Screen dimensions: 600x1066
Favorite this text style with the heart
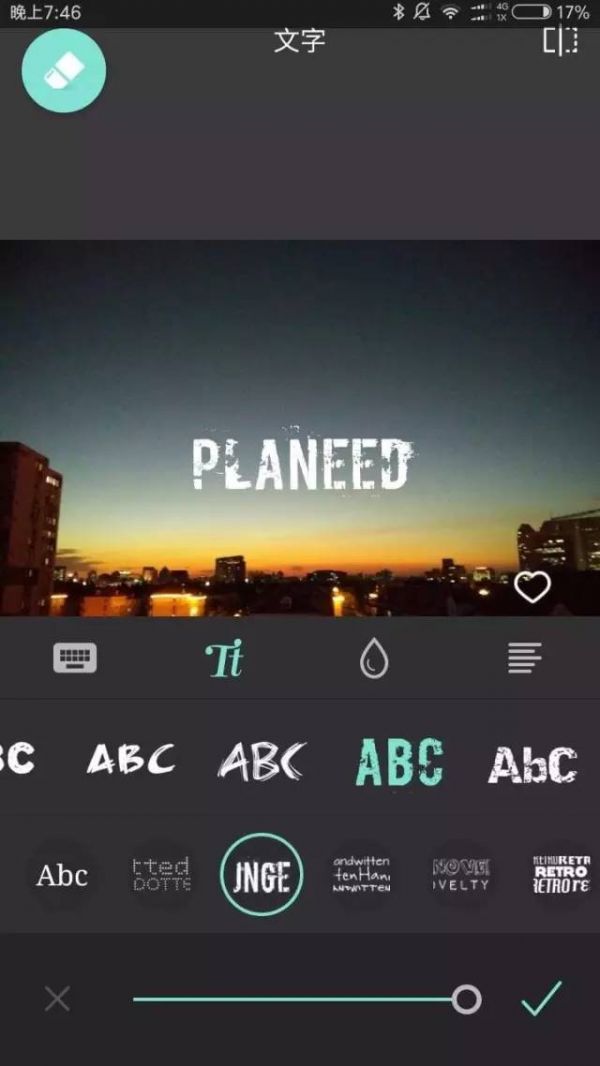(x=532, y=587)
